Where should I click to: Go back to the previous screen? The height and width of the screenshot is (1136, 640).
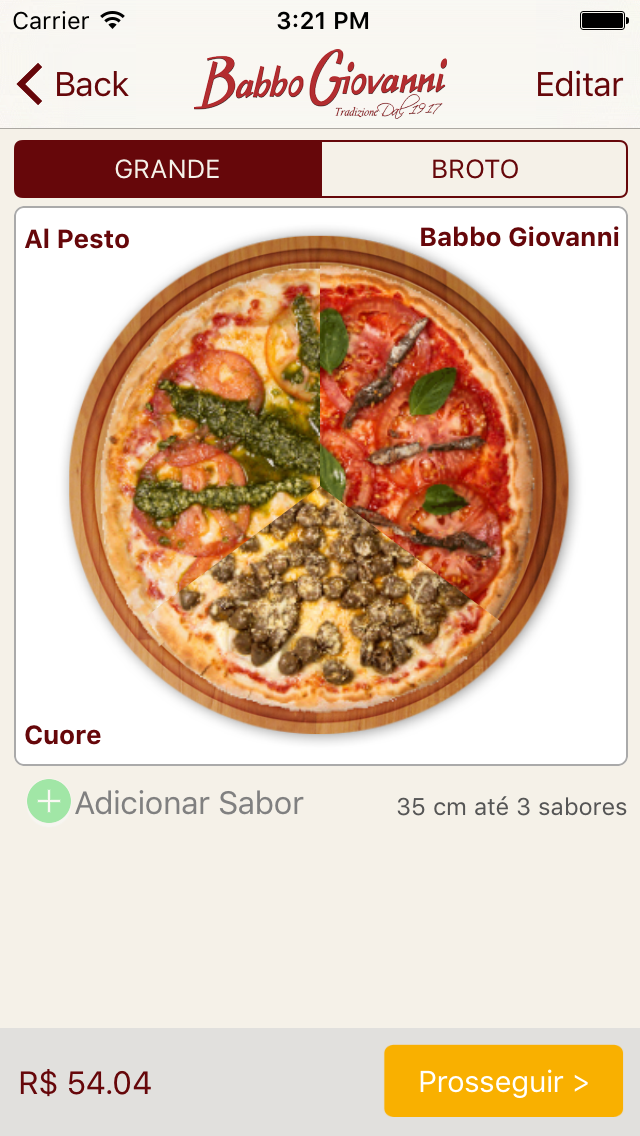[x=72, y=85]
